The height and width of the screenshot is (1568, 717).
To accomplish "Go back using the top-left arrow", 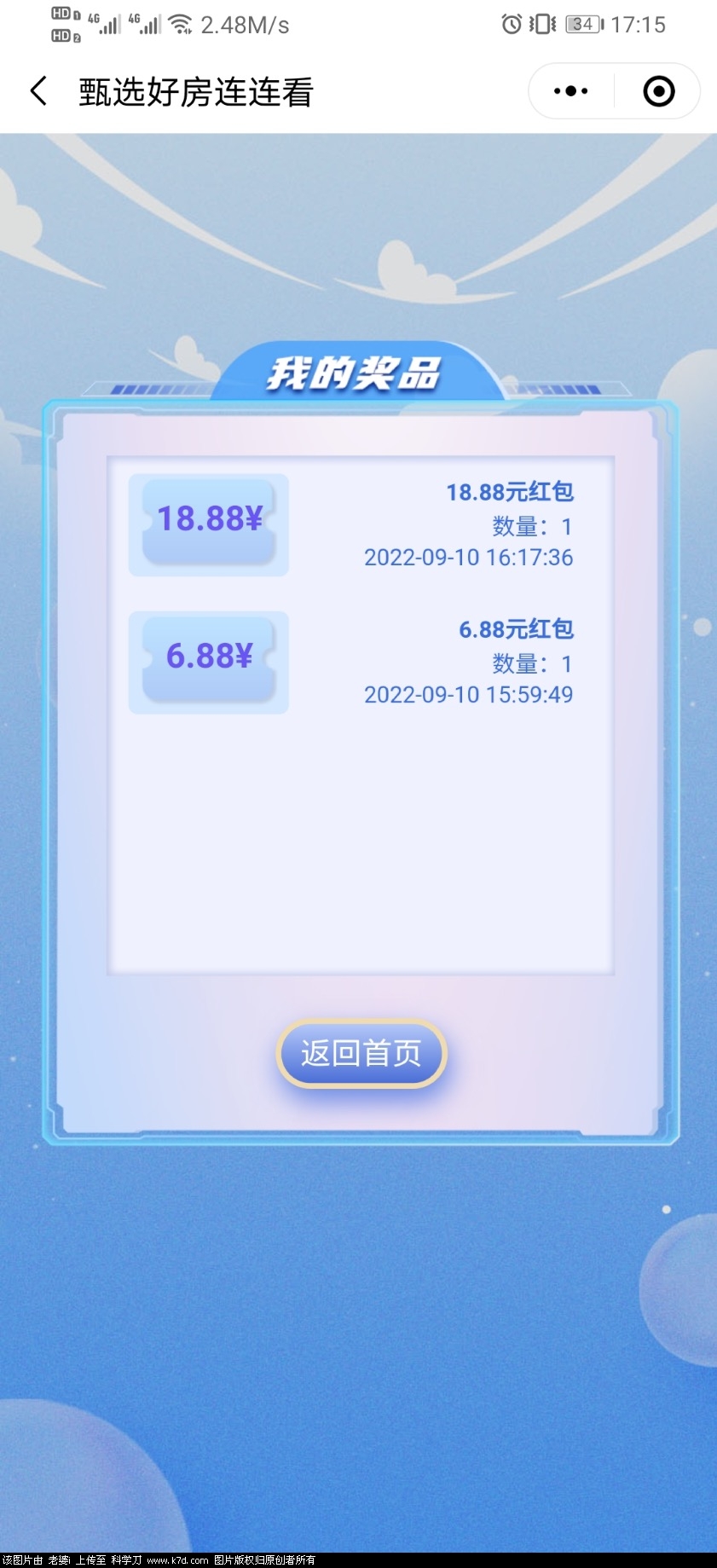I will point(38,91).
